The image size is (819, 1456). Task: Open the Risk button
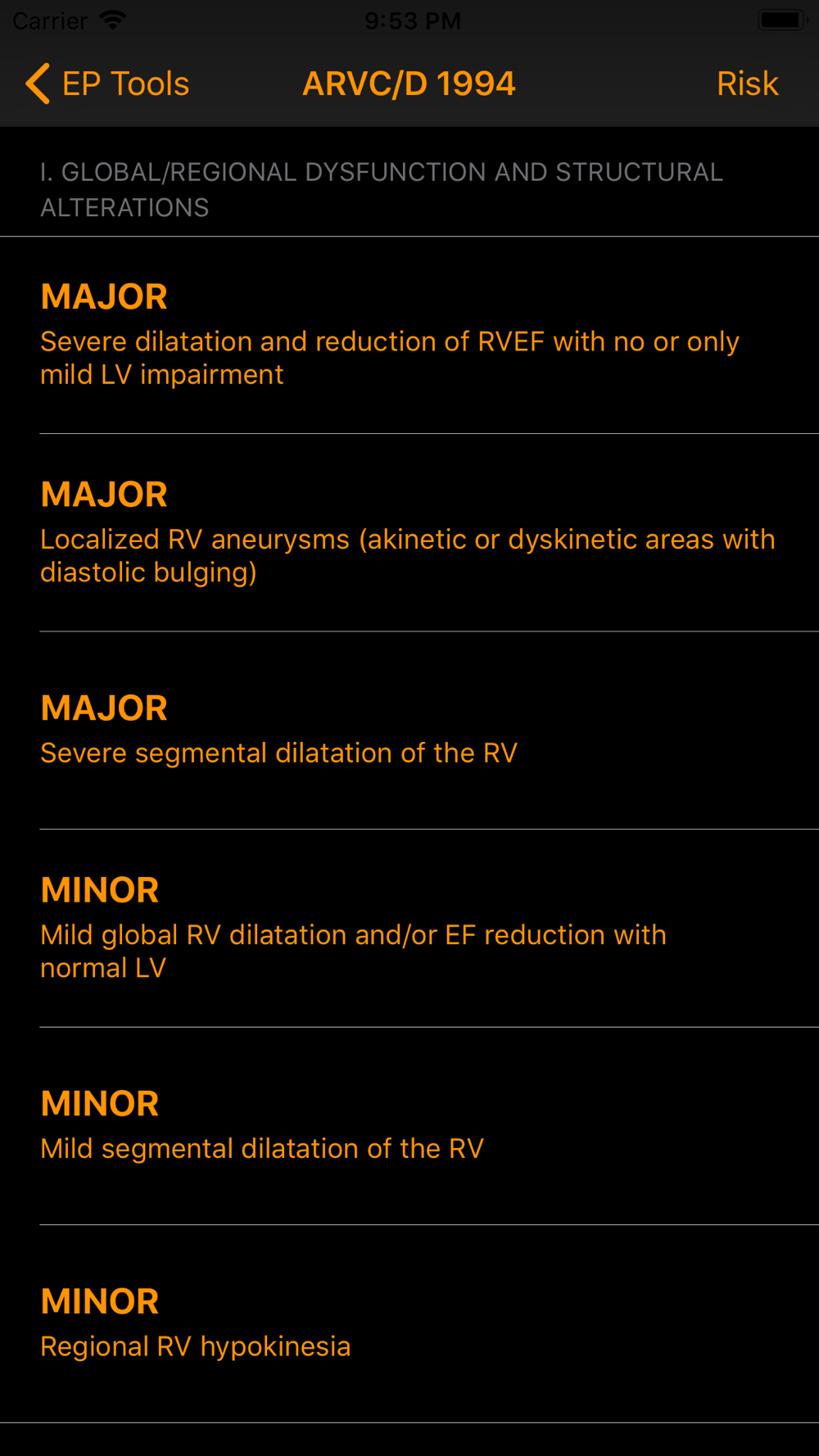pos(746,84)
